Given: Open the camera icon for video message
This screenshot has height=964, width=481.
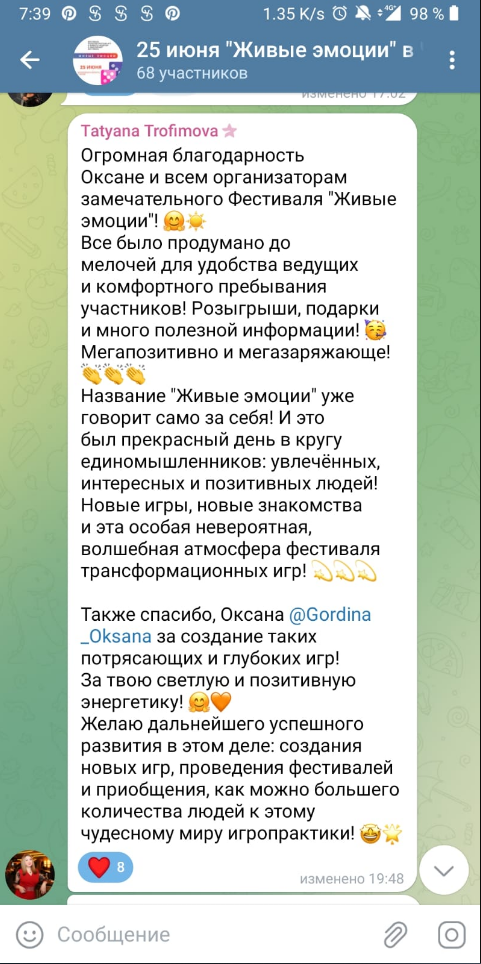Looking at the screenshot, I should [451, 934].
